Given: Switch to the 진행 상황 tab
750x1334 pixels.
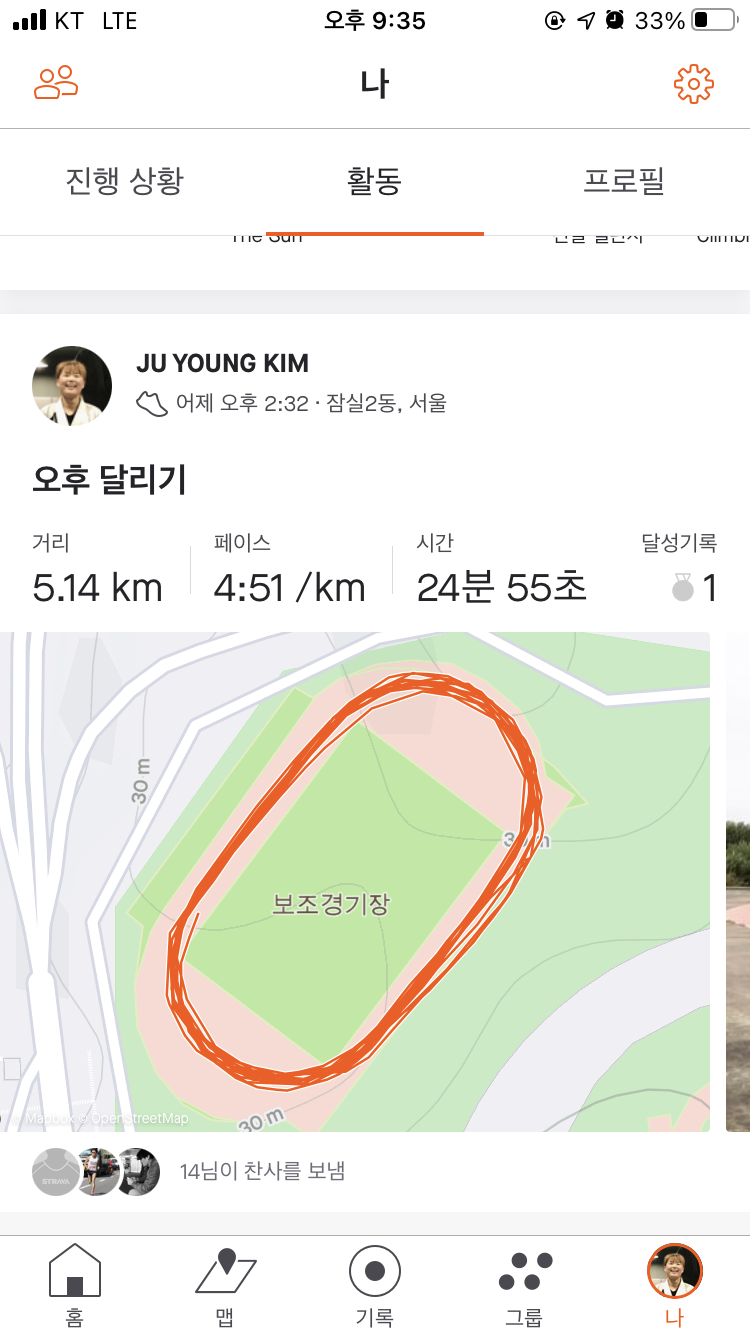Looking at the screenshot, I should 125,181.
